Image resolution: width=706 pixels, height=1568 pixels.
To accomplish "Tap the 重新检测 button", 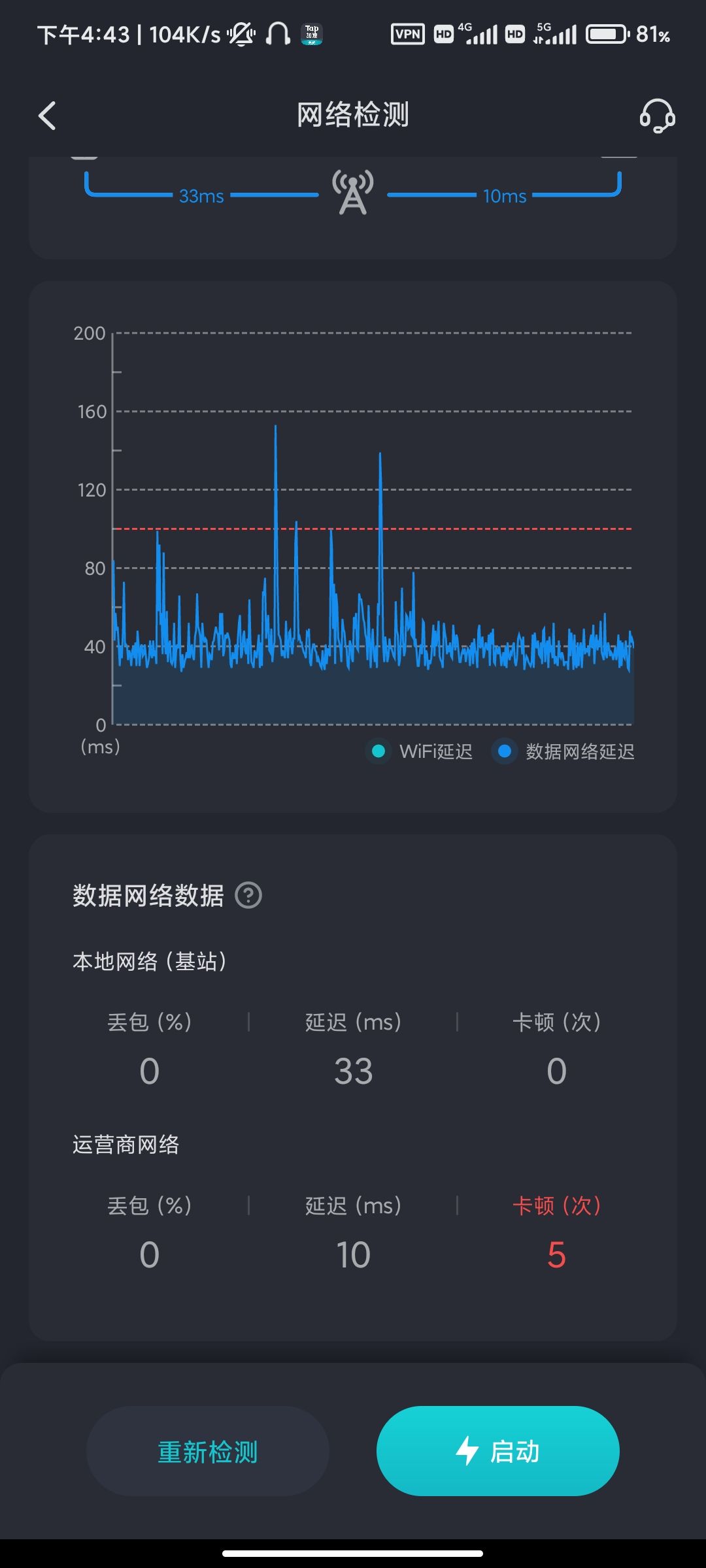I will coord(208,1451).
